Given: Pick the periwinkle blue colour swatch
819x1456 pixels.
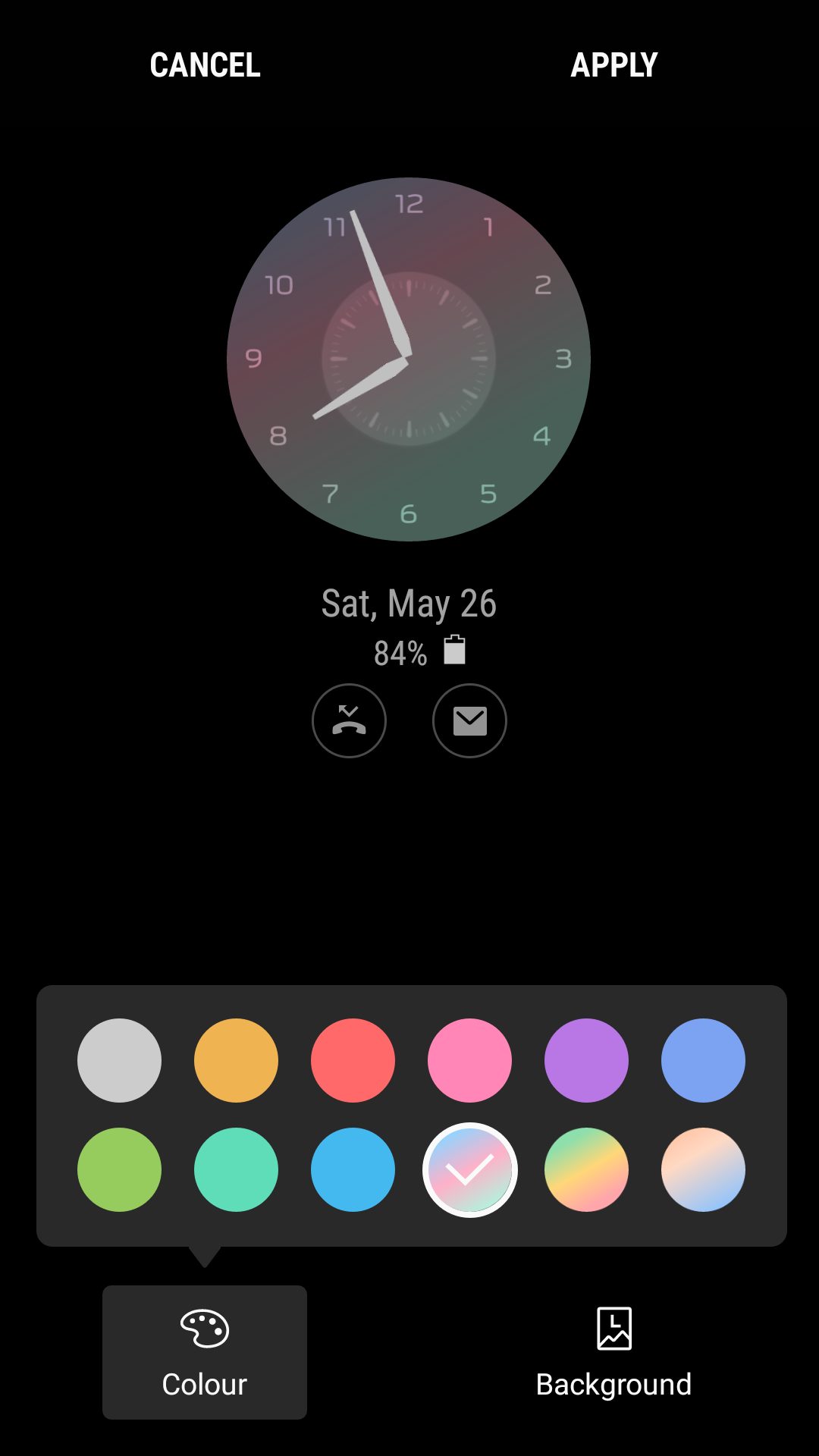Looking at the screenshot, I should pyautogui.click(x=703, y=1060).
